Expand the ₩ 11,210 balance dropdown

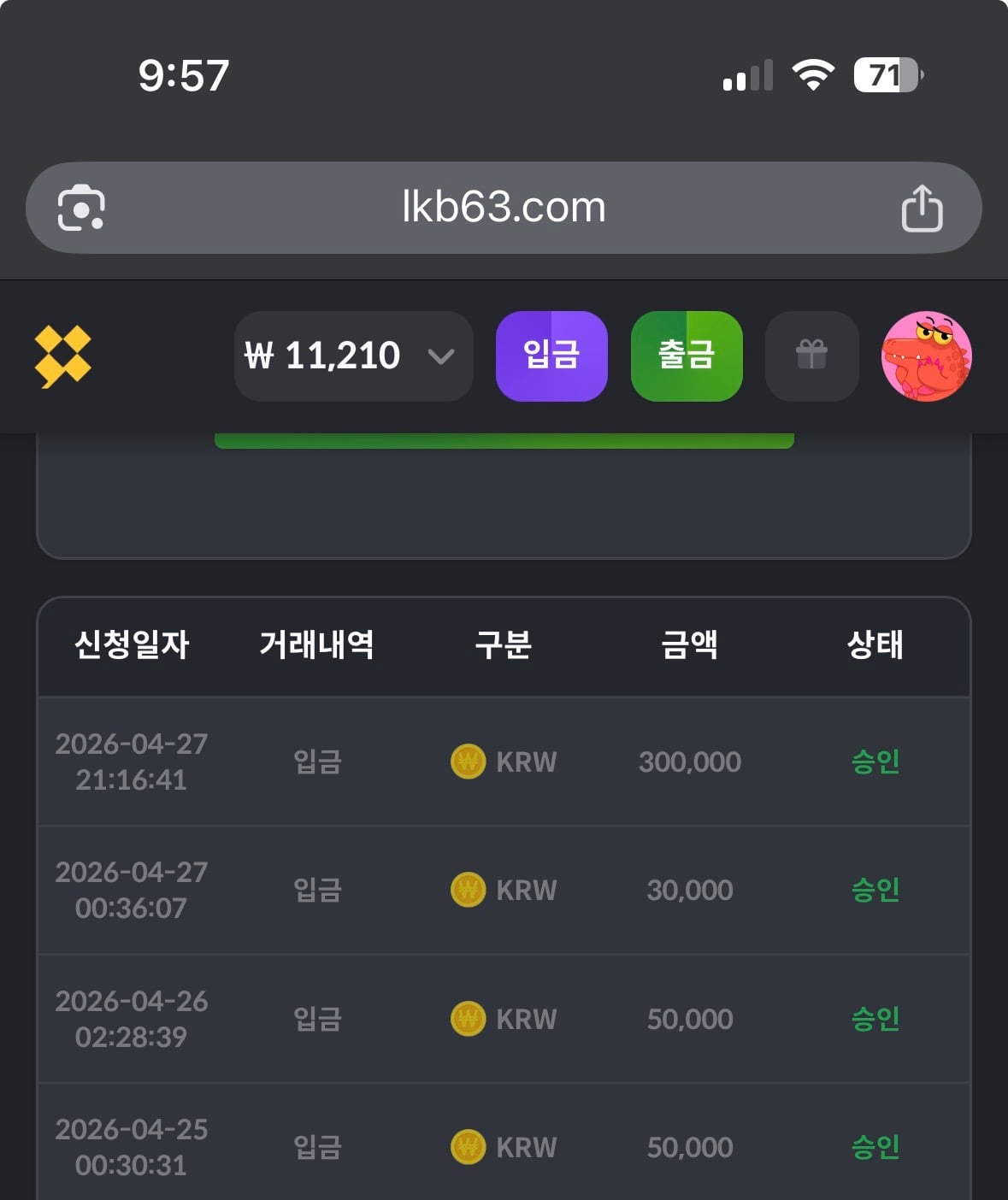click(x=353, y=356)
